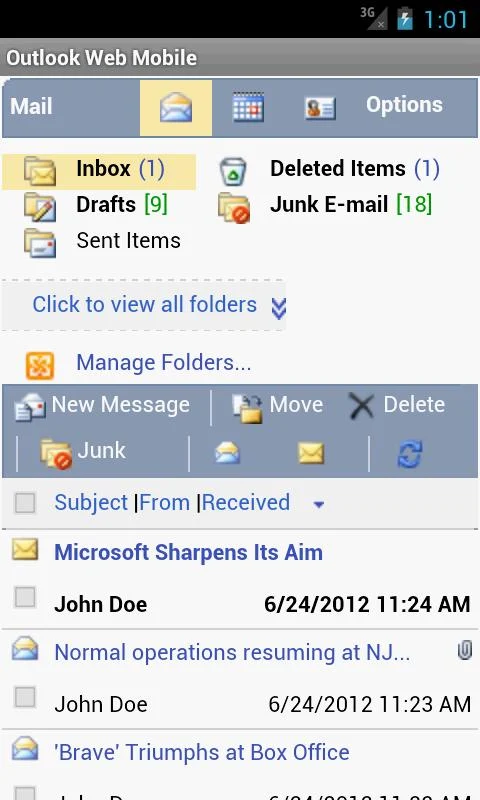
Task: Open the calendar icon in top bar
Action: tap(248, 107)
